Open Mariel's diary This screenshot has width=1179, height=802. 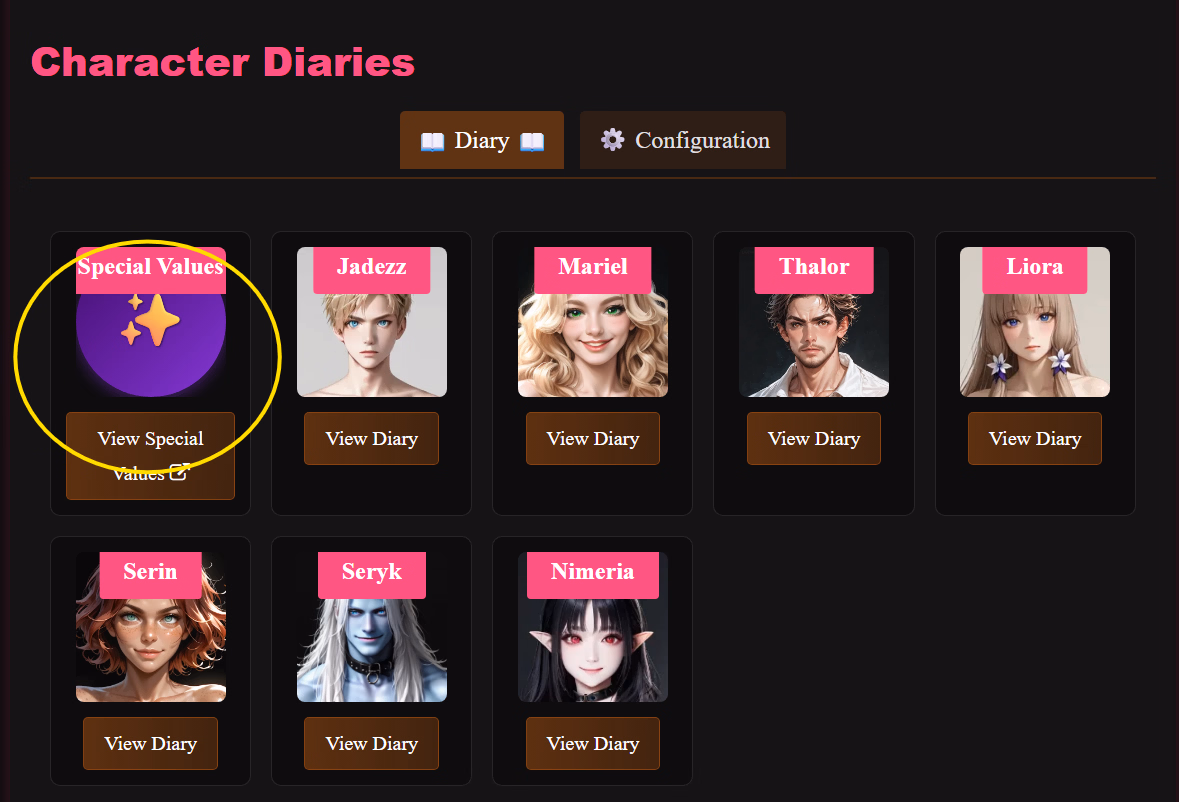(x=593, y=438)
